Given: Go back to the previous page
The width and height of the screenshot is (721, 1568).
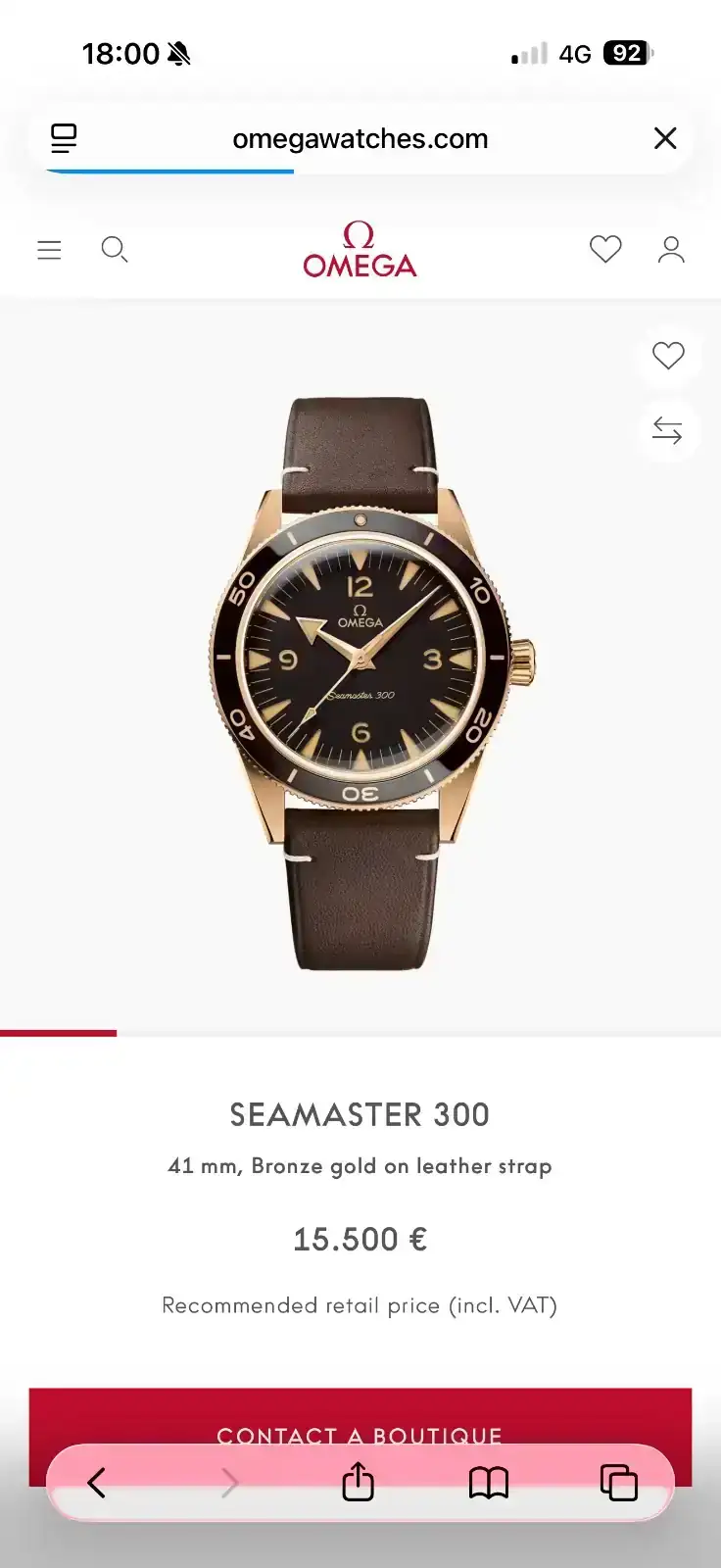Looking at the screenshot, I should coord(96,1483).
